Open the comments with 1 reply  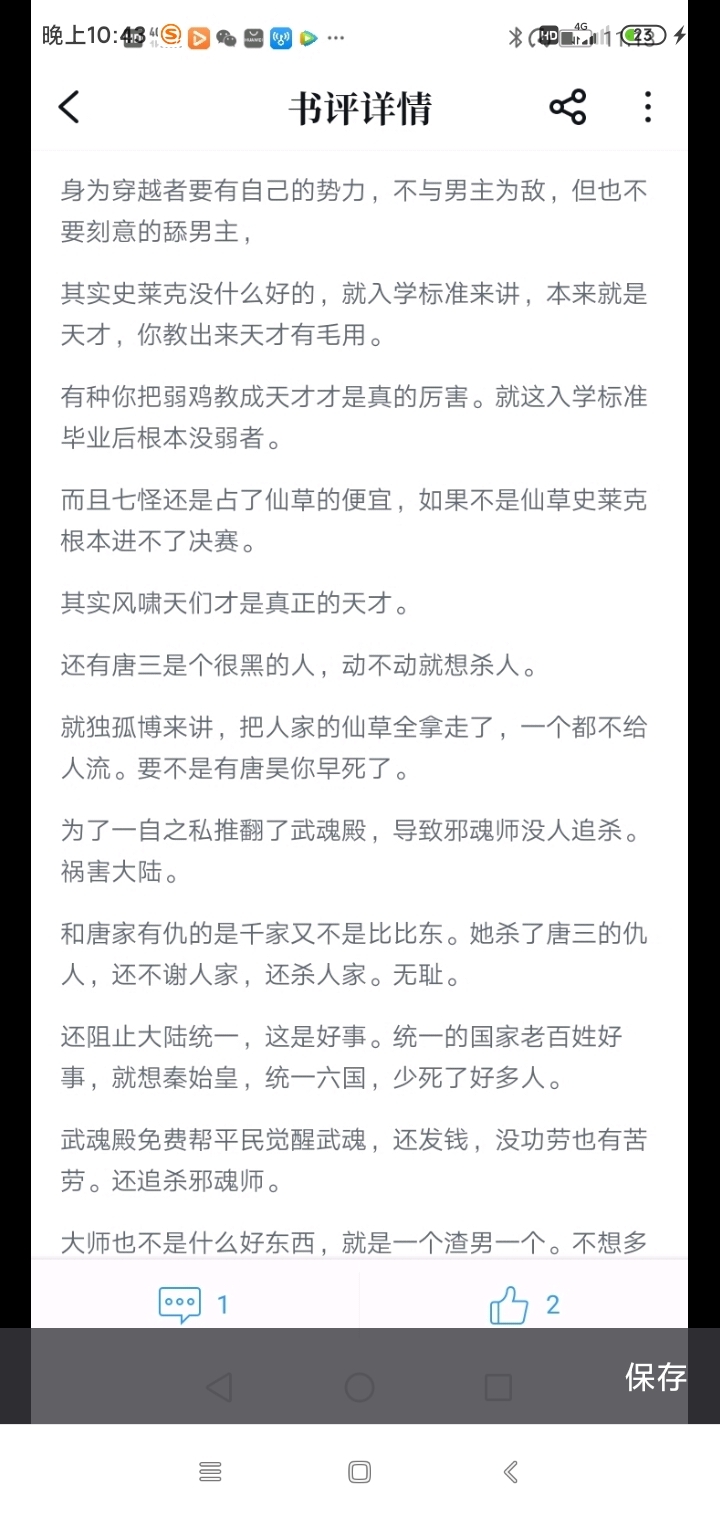pyautogui.click(x=194, y=1304)
